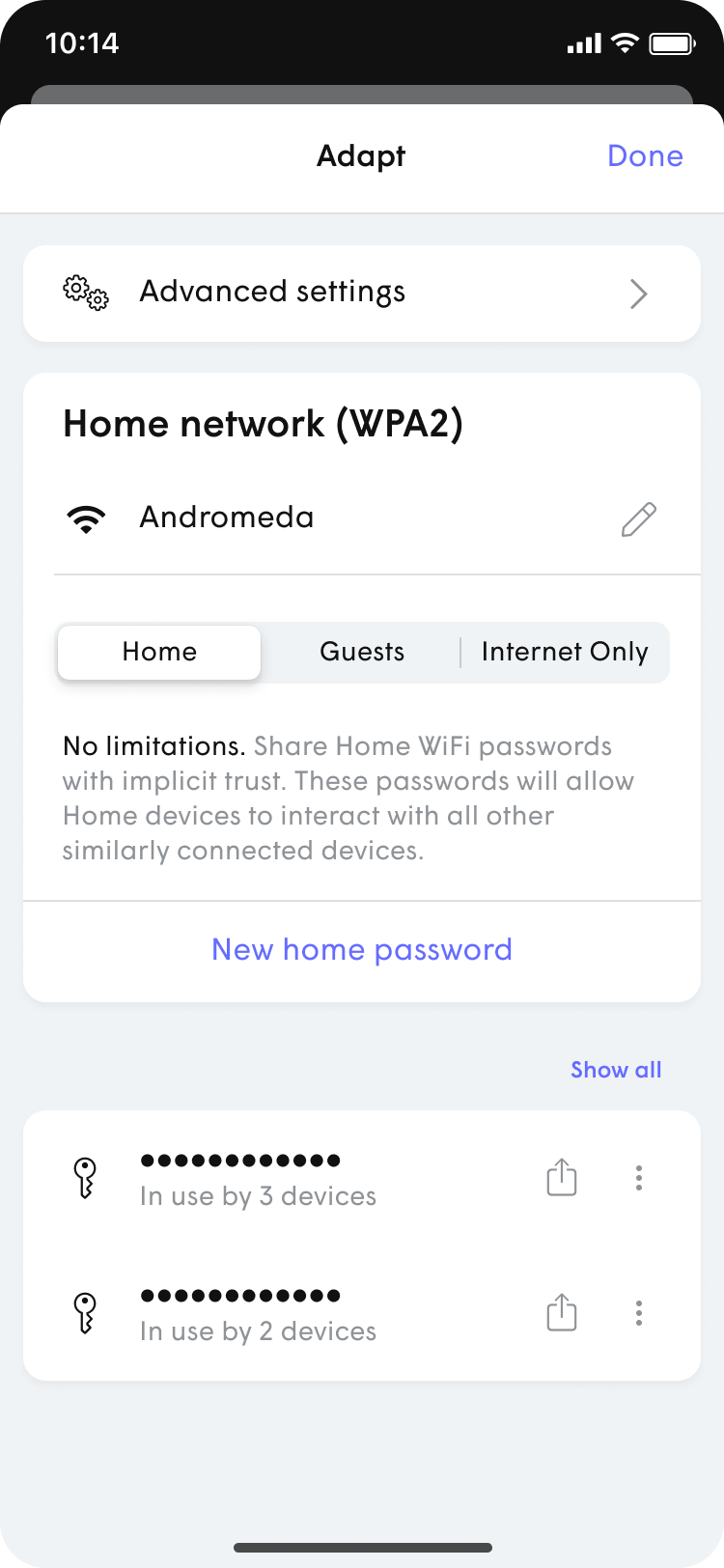This screenshot has height=1568, width=724.
Task: Click the Advanced settings gear icon
Action: click(x=85, y=293)
